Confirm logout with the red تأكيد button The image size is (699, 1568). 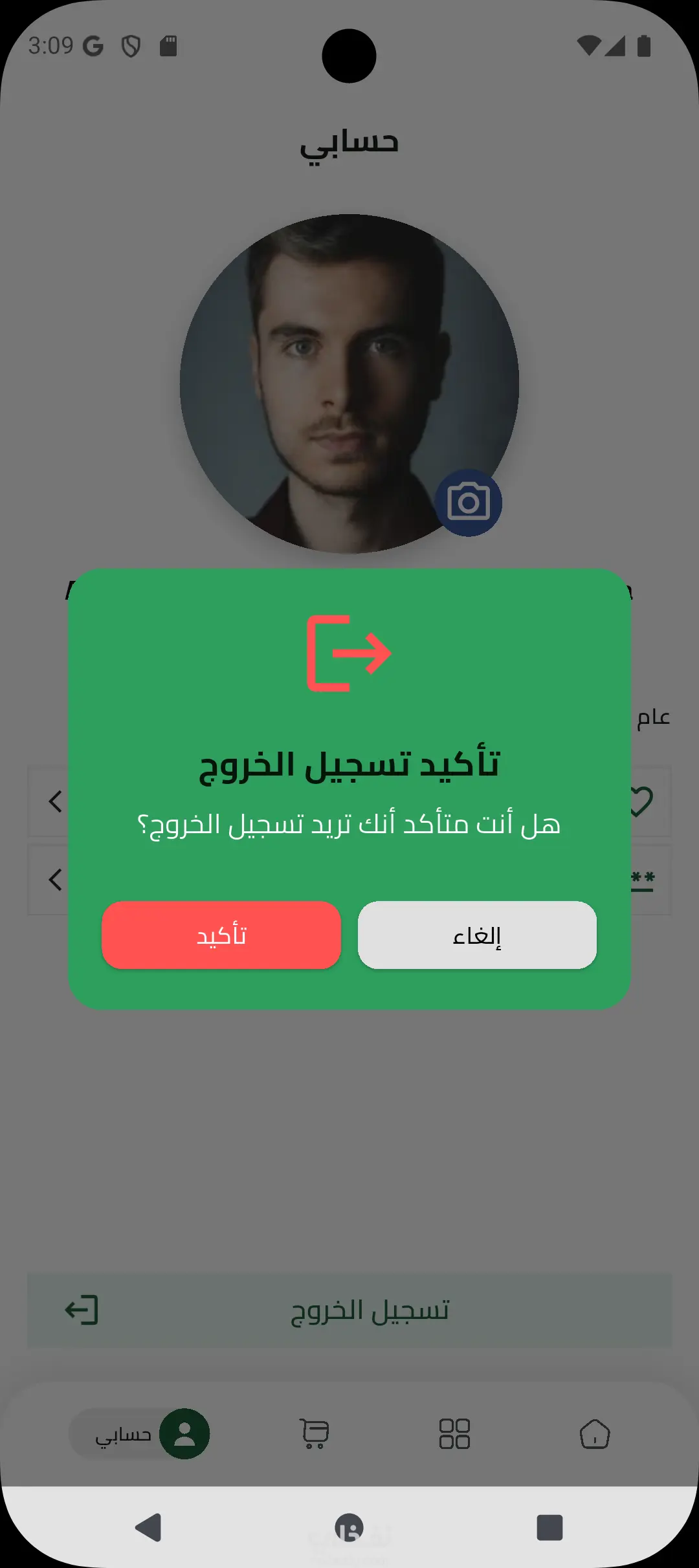click(221, 935)
